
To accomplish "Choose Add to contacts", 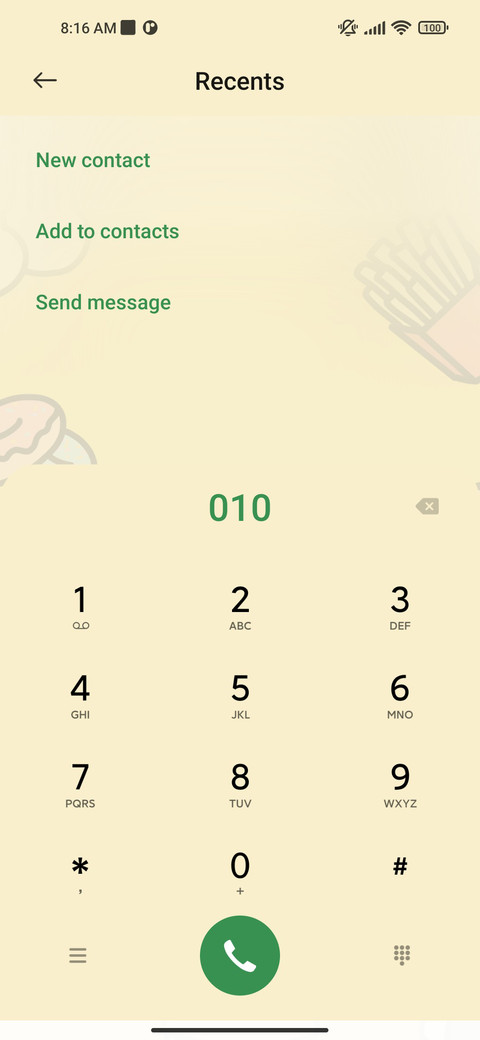I will (107, 231).
